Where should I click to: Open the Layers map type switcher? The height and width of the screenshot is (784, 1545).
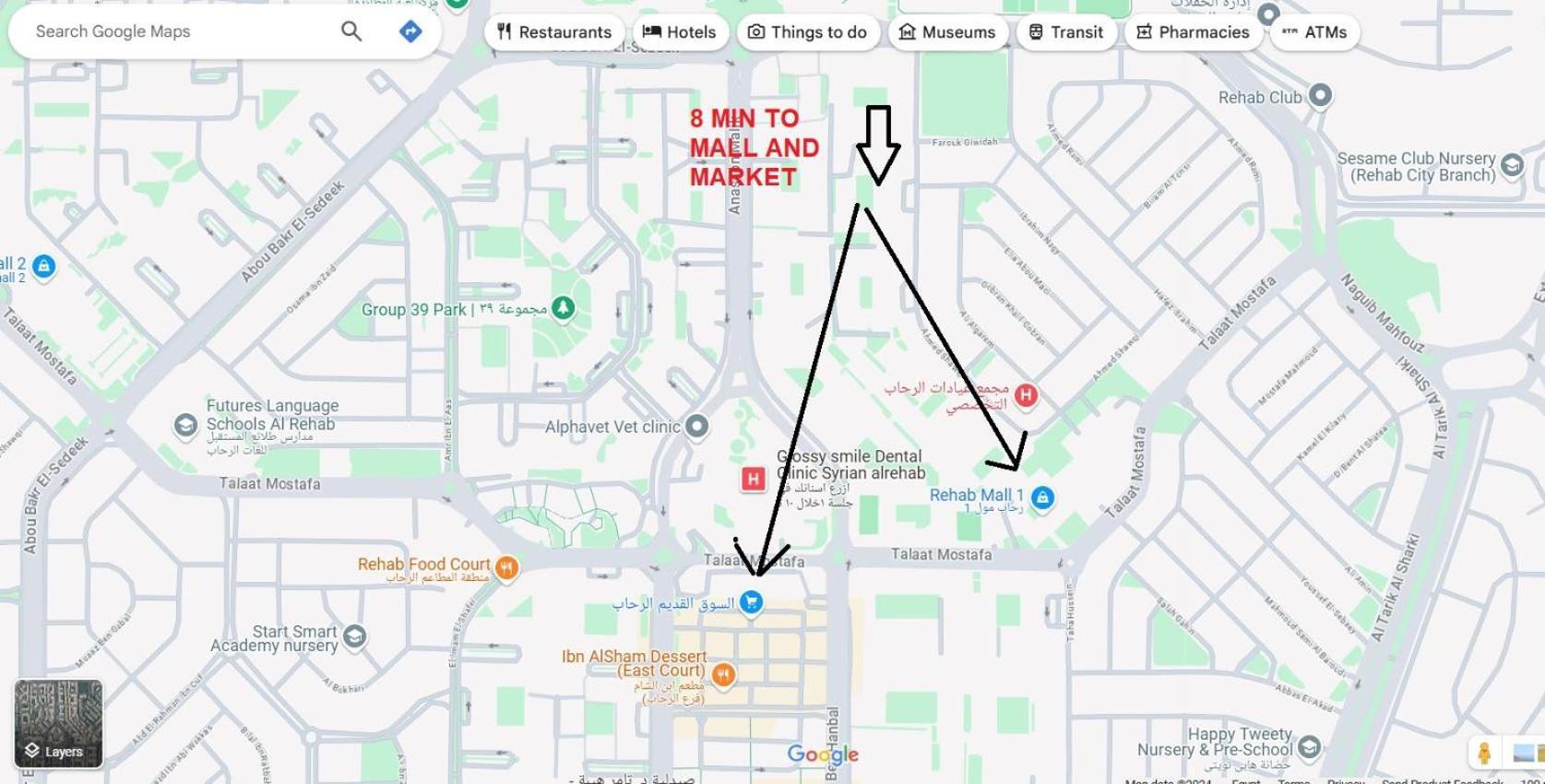point(58,724)
